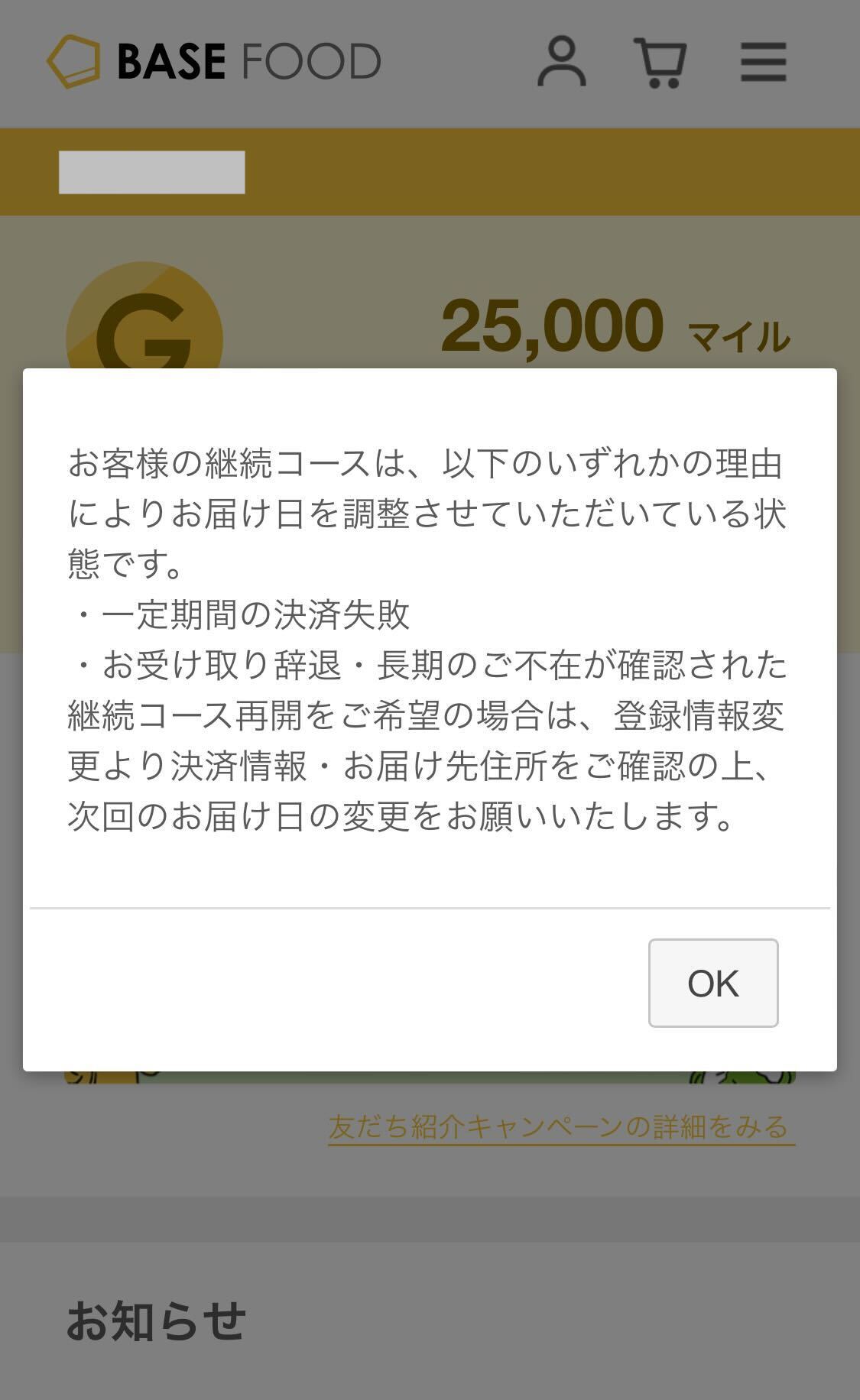
Task: Open the shopping cart
Action: tap(660, 62)
